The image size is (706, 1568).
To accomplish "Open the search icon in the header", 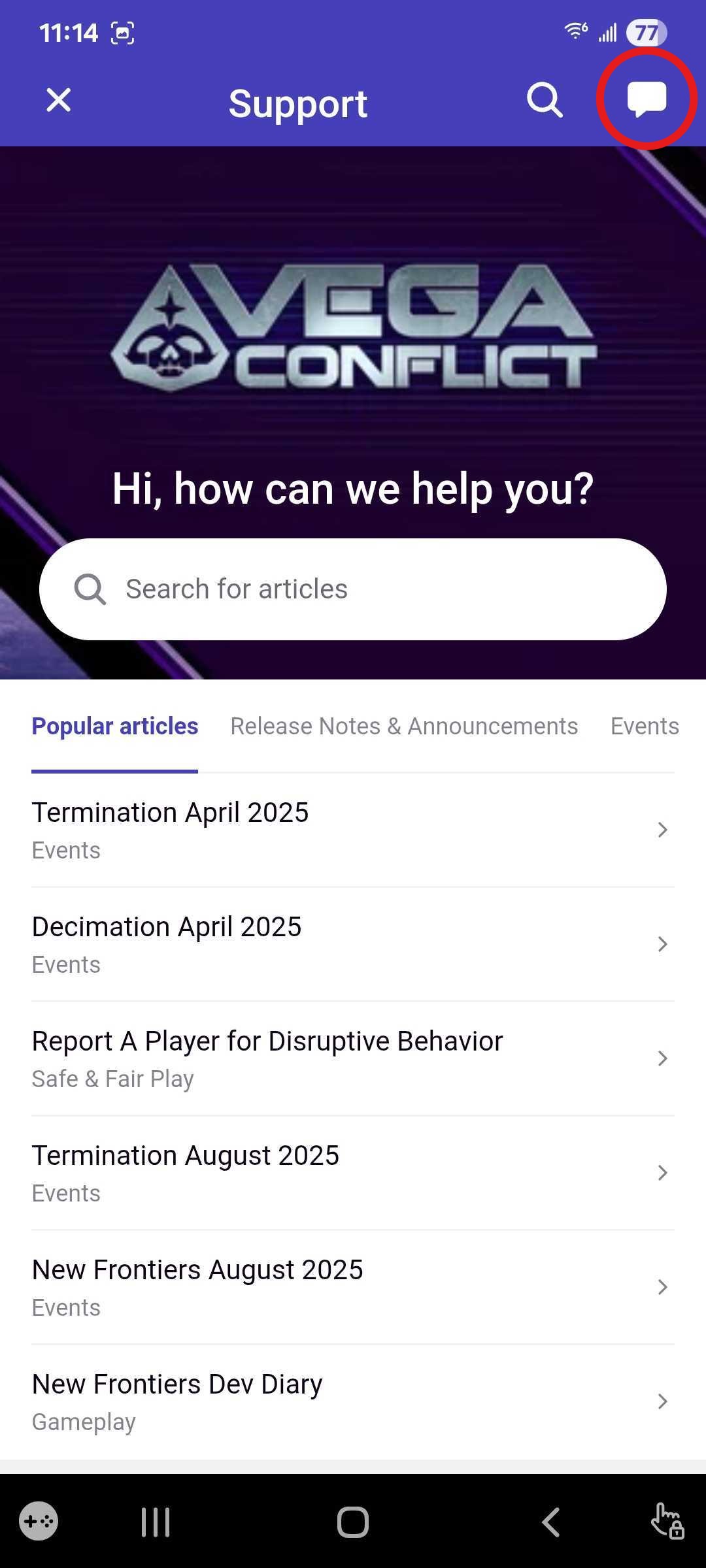I will 545,101.
